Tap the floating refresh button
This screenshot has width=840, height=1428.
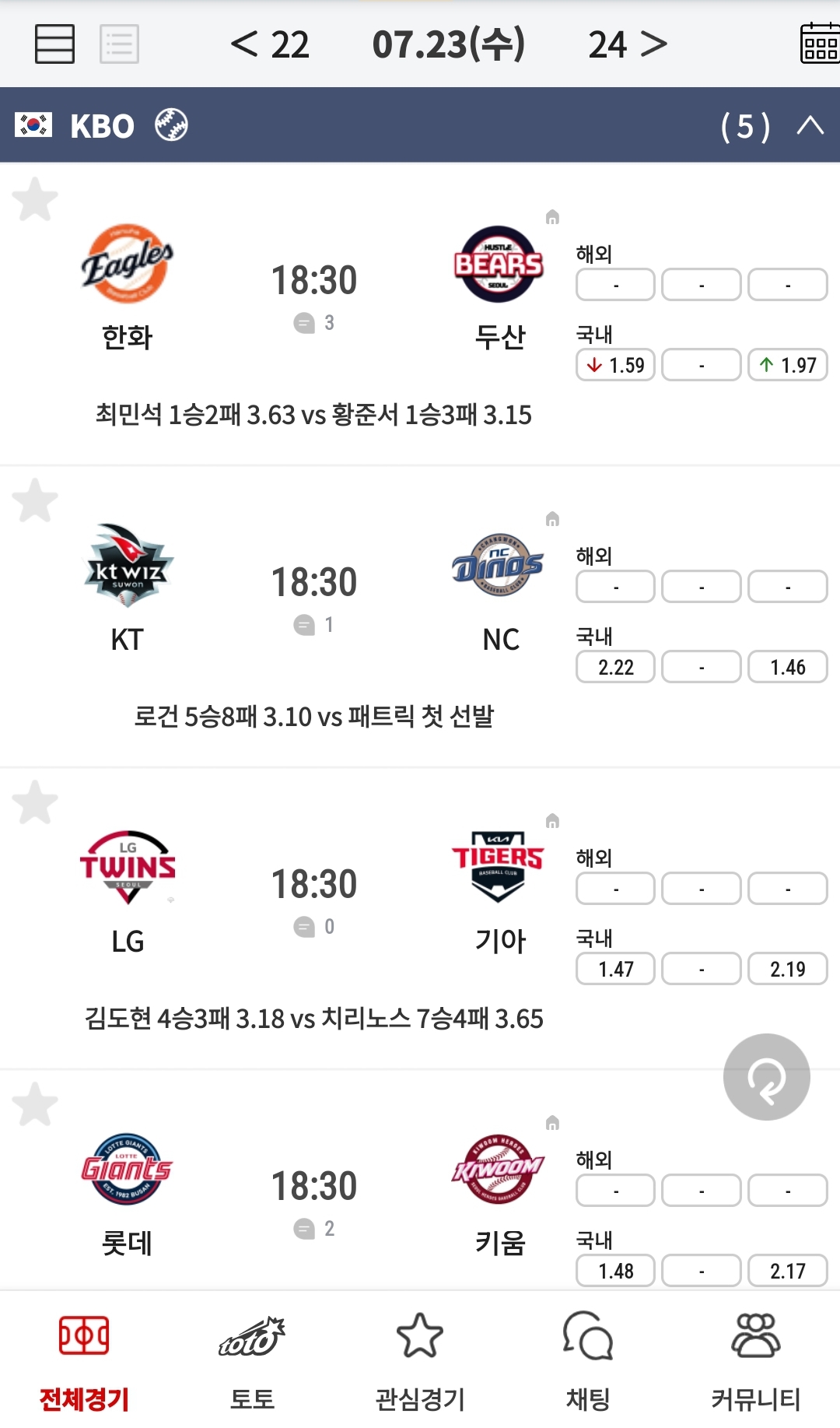click(767, 1077)
